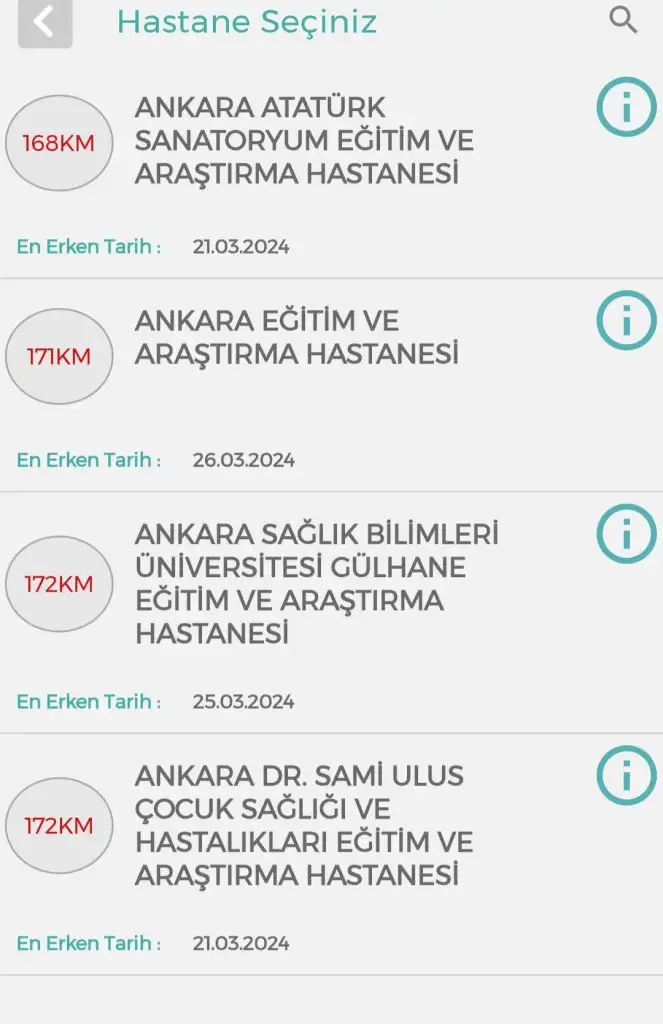Image resolution: width=663 pixels, height=1024 pixels.
Task: Tap info icon for Dr. Sami Ulus hospital
Action: pyautogui.click(x=626, y=776)
